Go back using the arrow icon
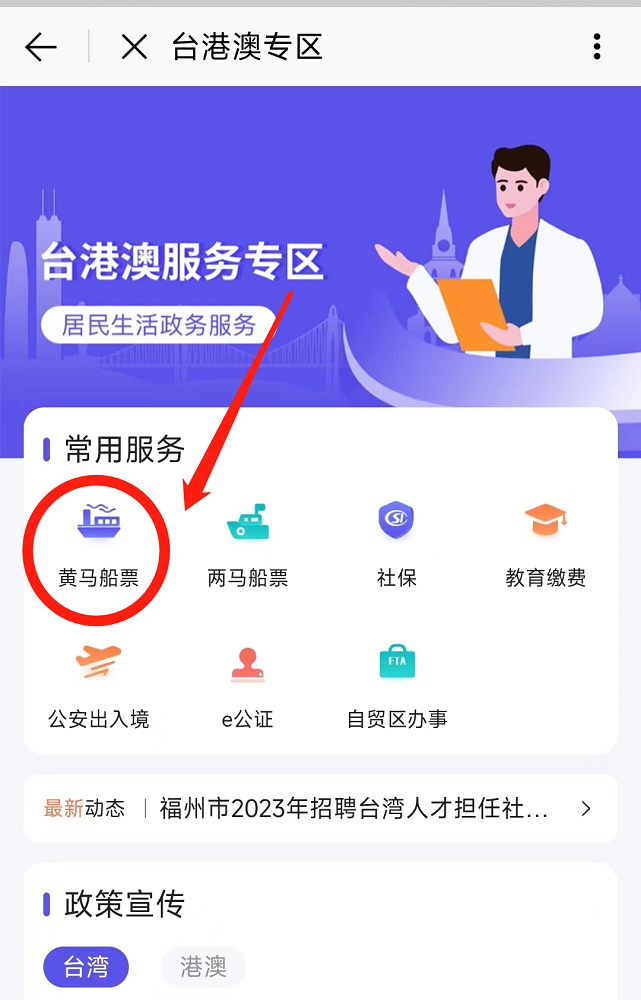This screenshot has height=1000, width=641. point(41,47)
